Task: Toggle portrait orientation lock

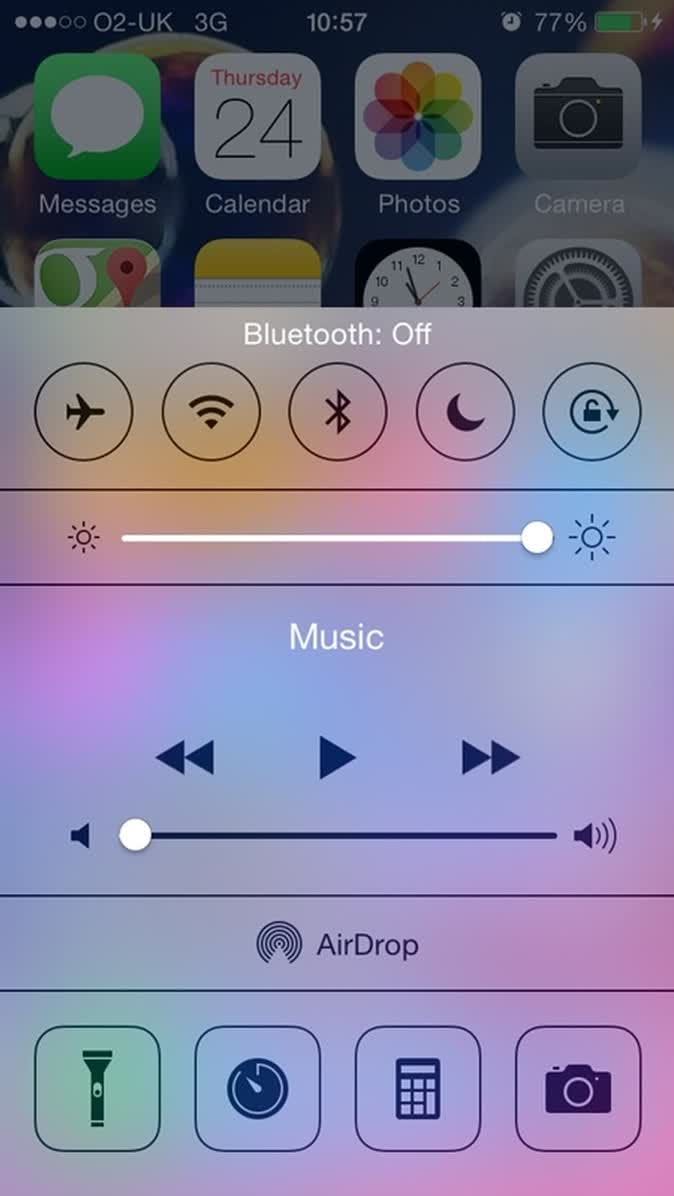Action: (x=592, y=411)
